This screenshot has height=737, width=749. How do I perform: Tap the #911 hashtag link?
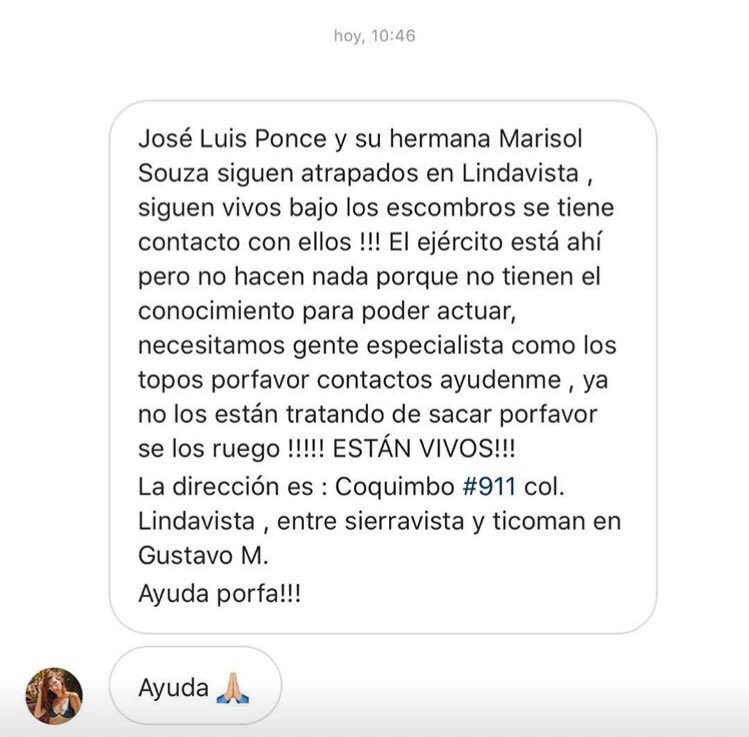pyautogui.click(x=489, y=487)
